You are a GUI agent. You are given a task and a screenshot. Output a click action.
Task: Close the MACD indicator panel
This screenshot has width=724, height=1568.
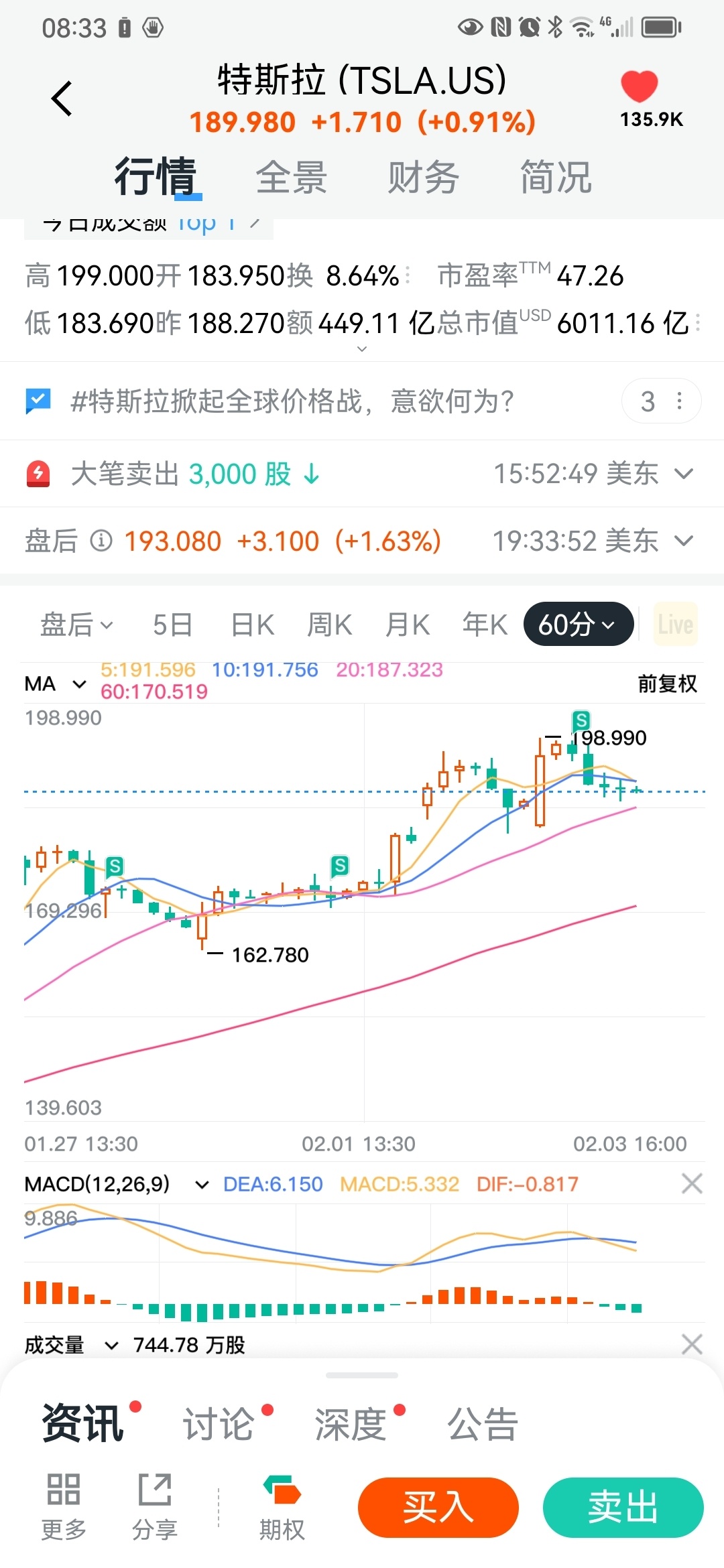coord(692,1183)
